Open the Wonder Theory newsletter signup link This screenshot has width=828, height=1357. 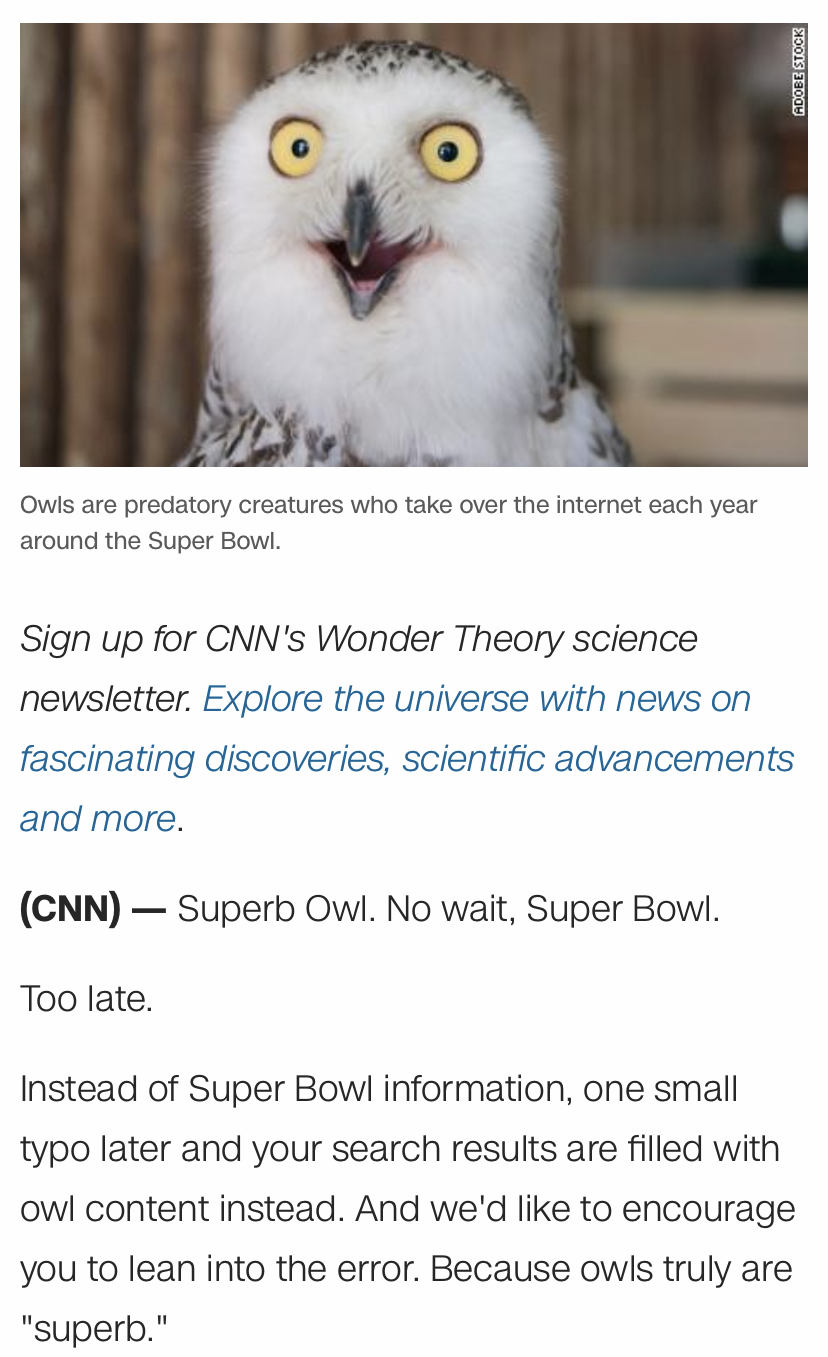coord(406,758)
